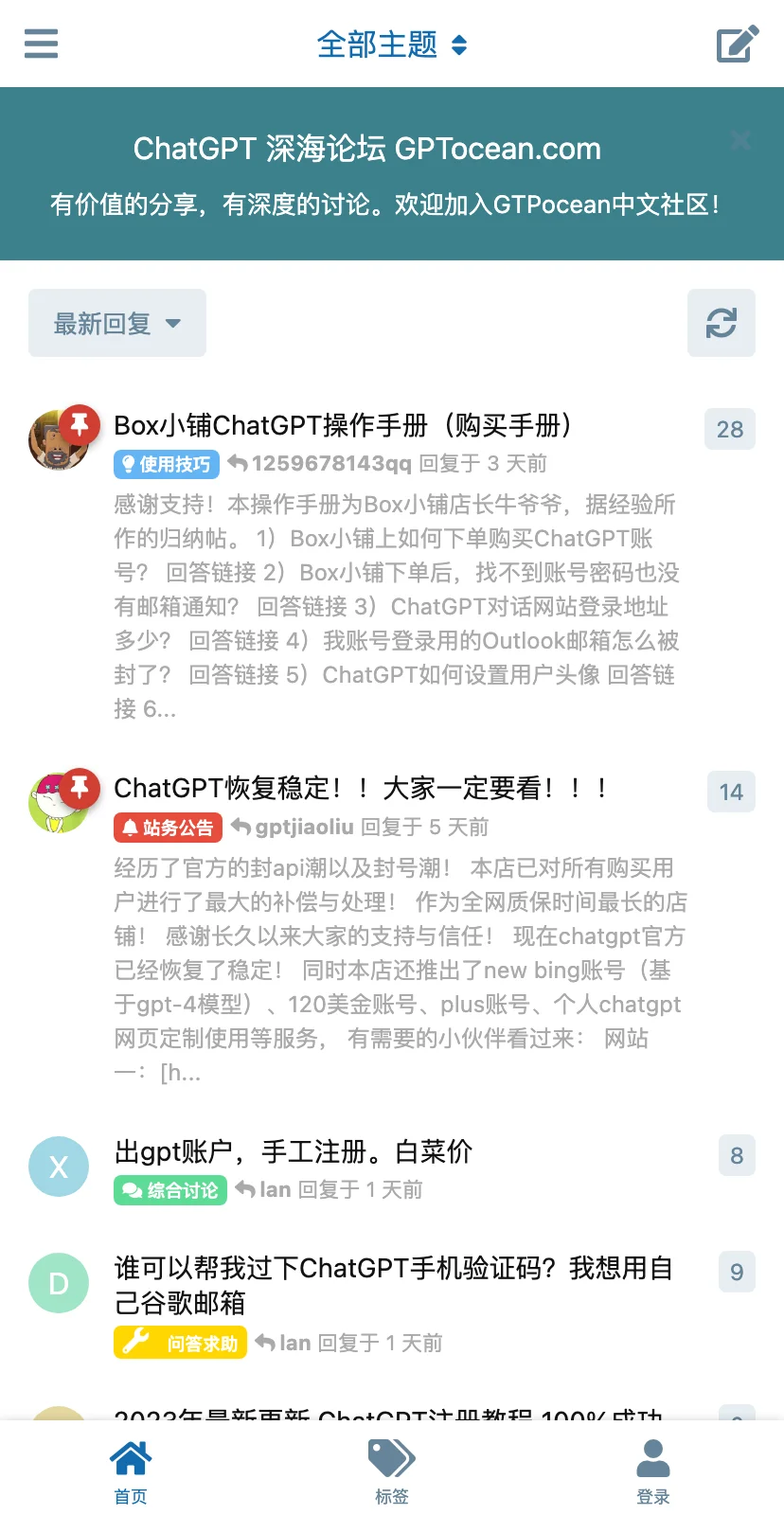784x1515 pixels.
Task: Open 出gpt账户，手工注册 thread
Action: pyautogui.click(x=293, y=1152)
